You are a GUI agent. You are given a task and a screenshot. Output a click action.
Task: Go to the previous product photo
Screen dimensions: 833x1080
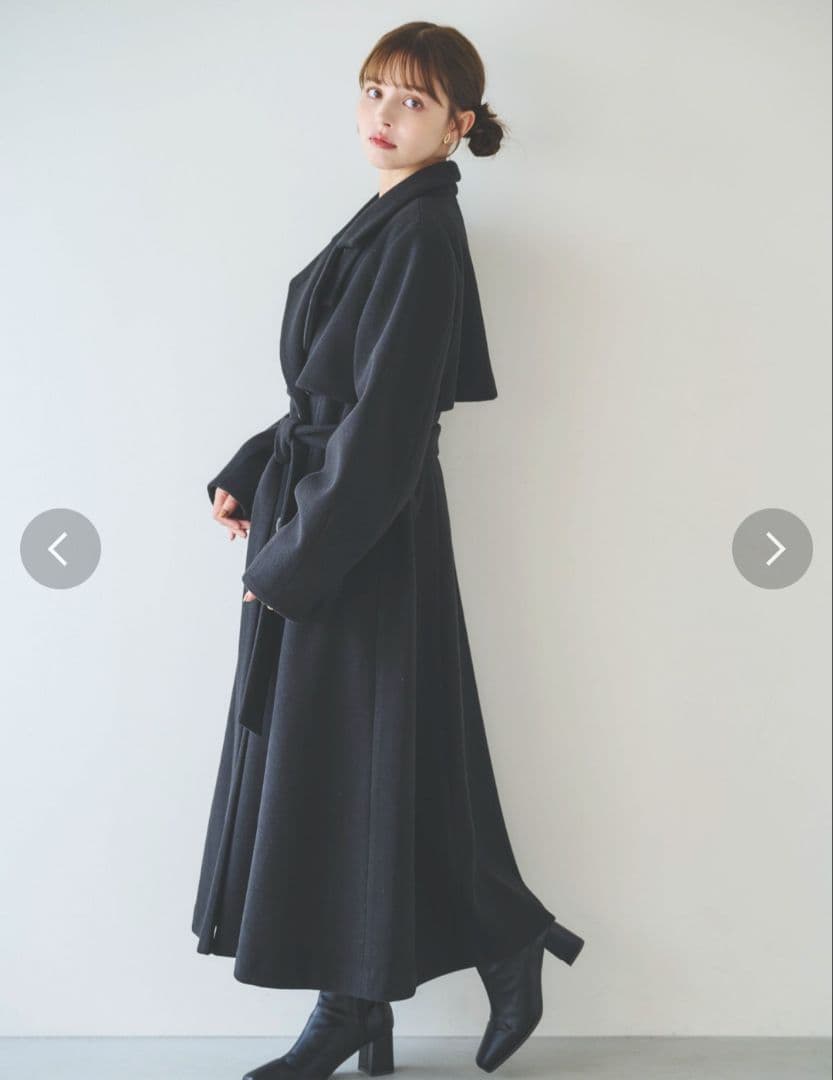click(60, 548)
